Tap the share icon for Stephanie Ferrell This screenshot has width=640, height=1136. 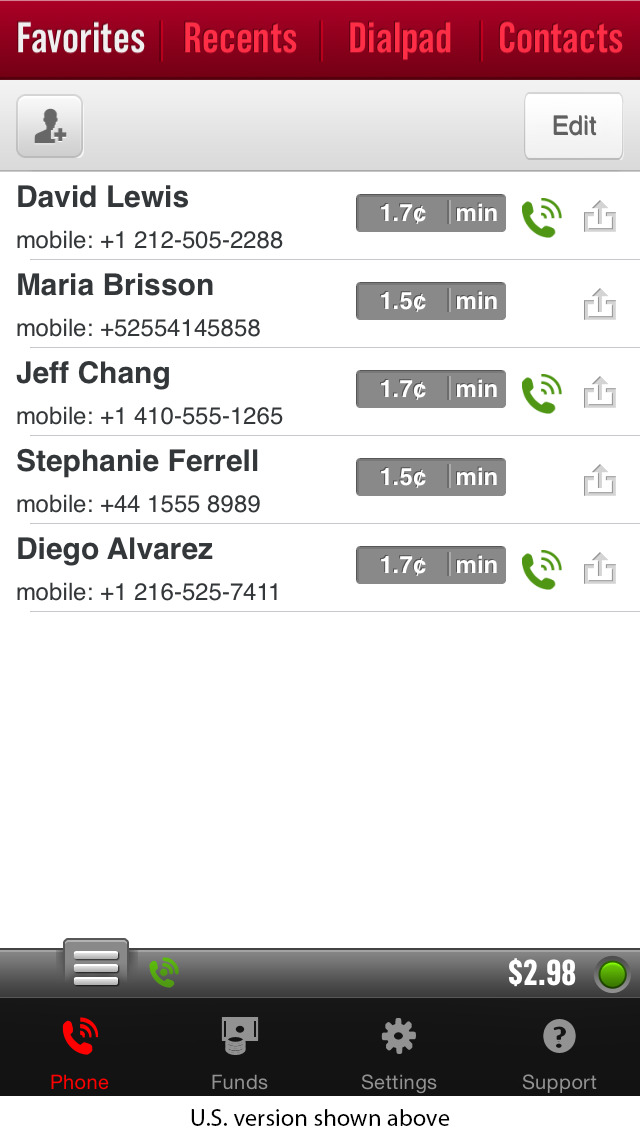tap(599, 480)
